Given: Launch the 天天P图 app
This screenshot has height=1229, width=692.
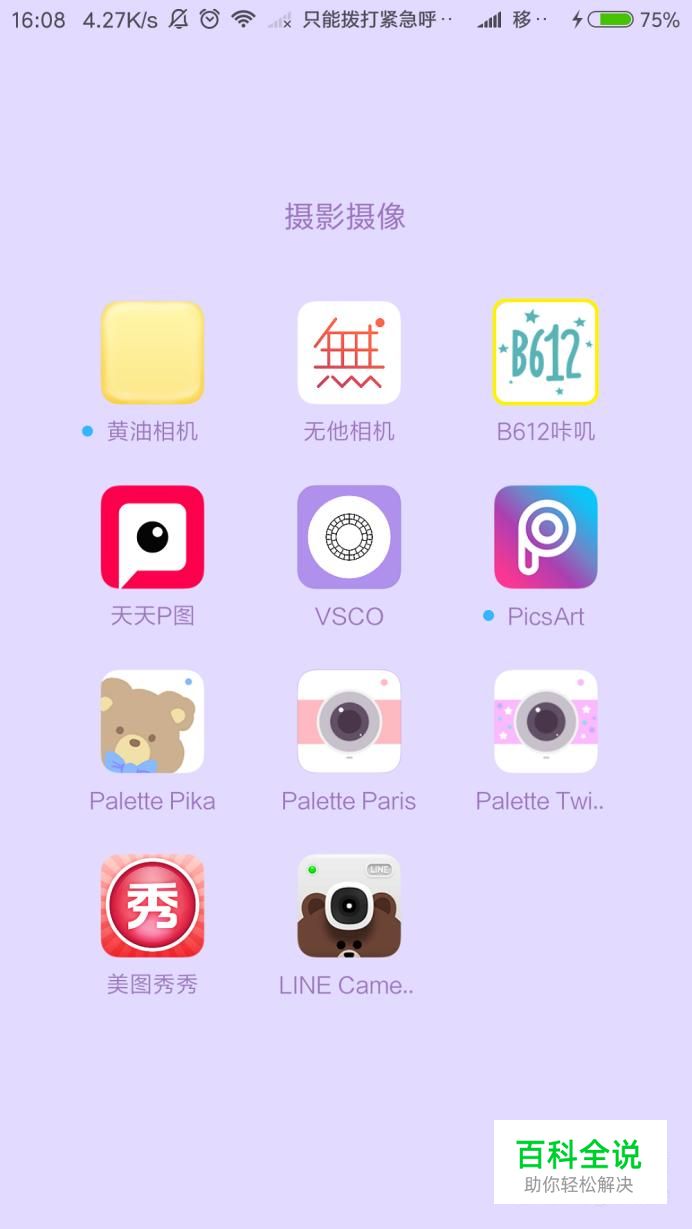Looking at the screenshot, I should [x=152, y=537].
